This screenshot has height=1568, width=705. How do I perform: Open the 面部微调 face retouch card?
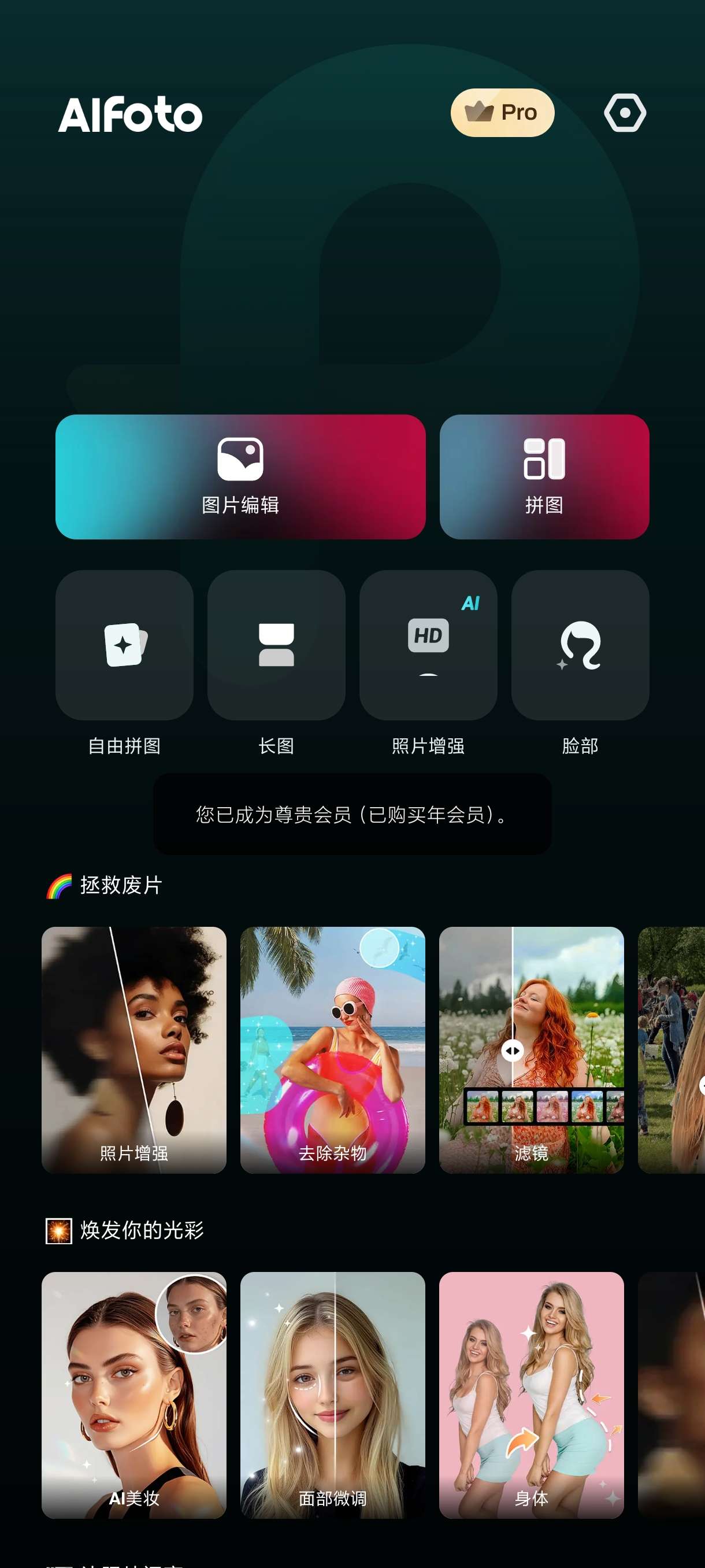333,1395
